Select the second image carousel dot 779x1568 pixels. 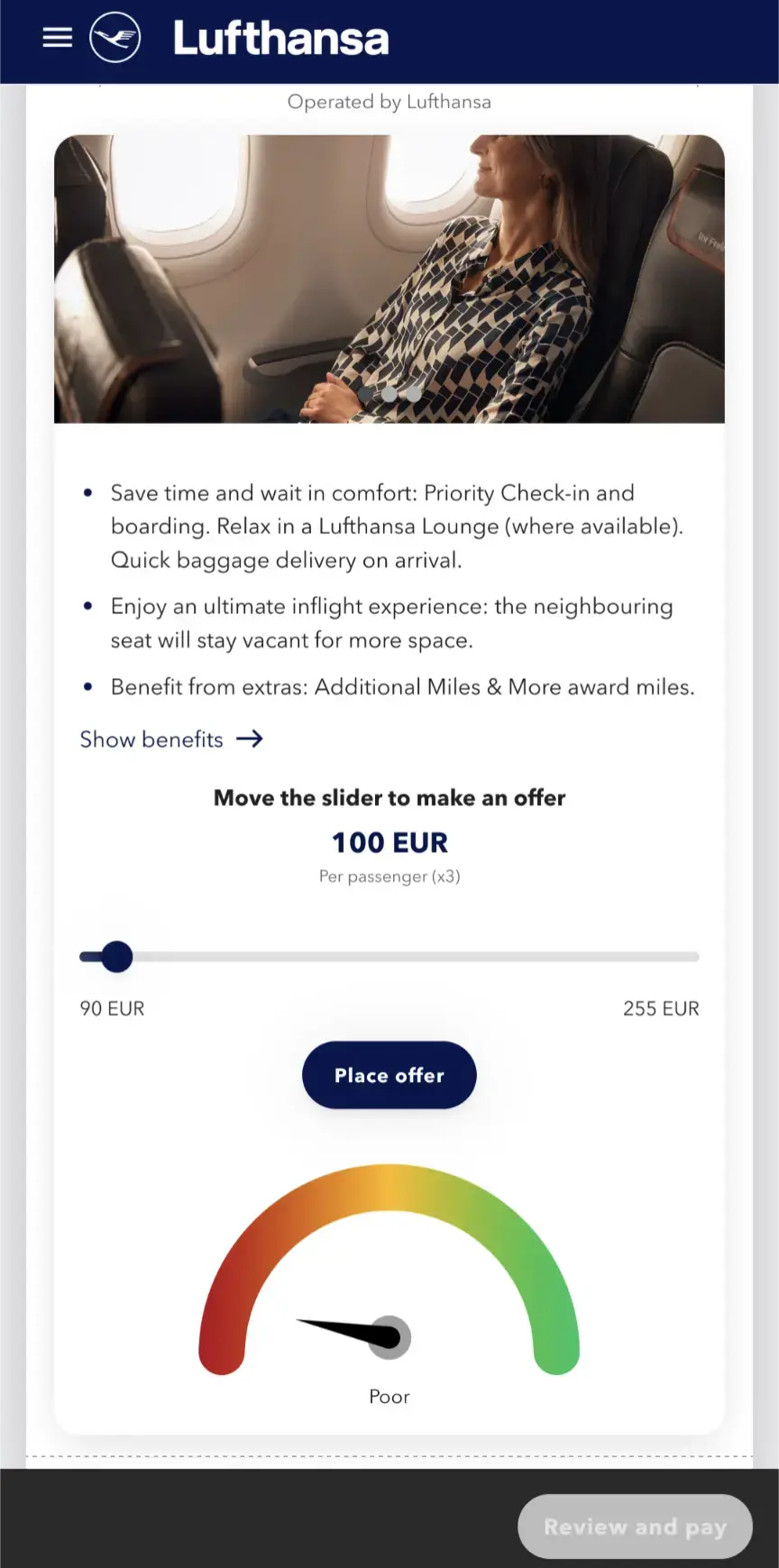[389, 394]
